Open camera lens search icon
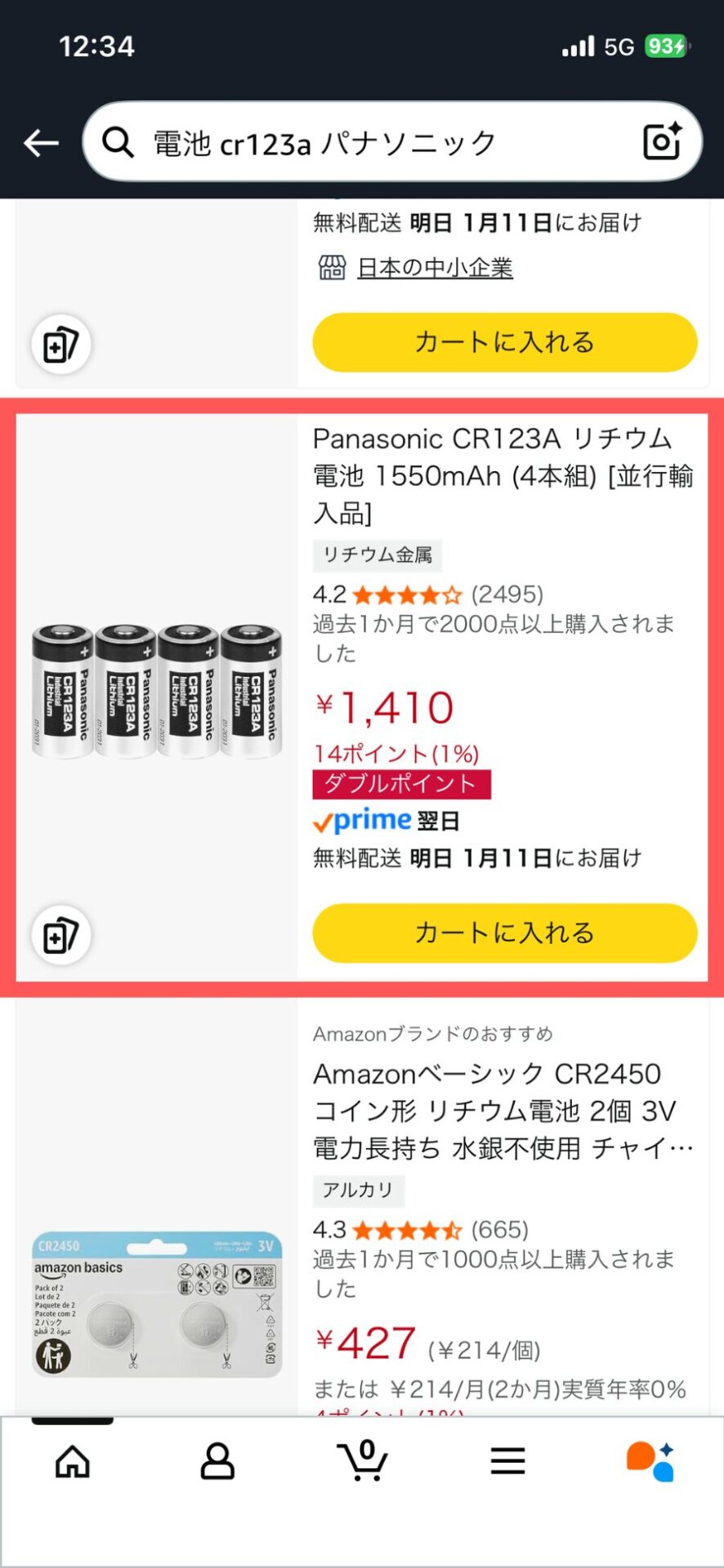The height and width of the screenshot is (1568, 724). (x=662, y=142)
